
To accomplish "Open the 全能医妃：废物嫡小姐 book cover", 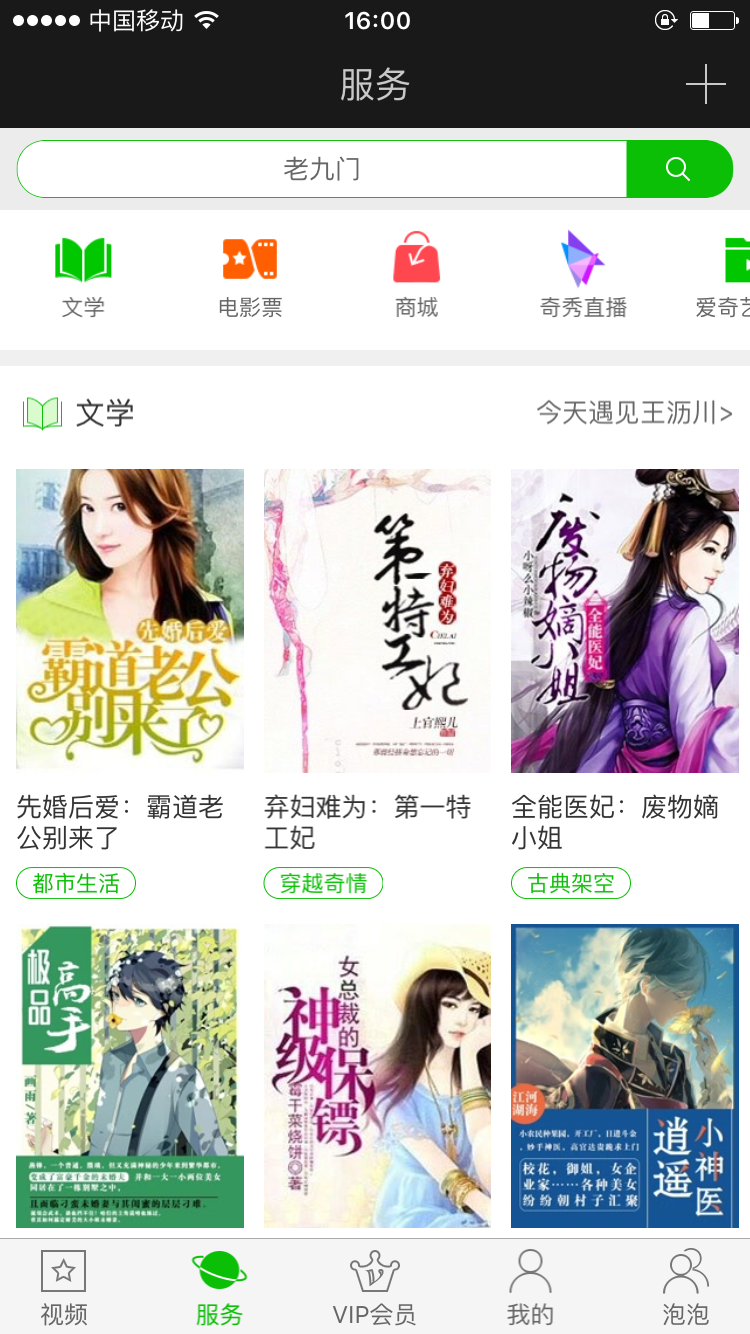I will click(624, 620).
